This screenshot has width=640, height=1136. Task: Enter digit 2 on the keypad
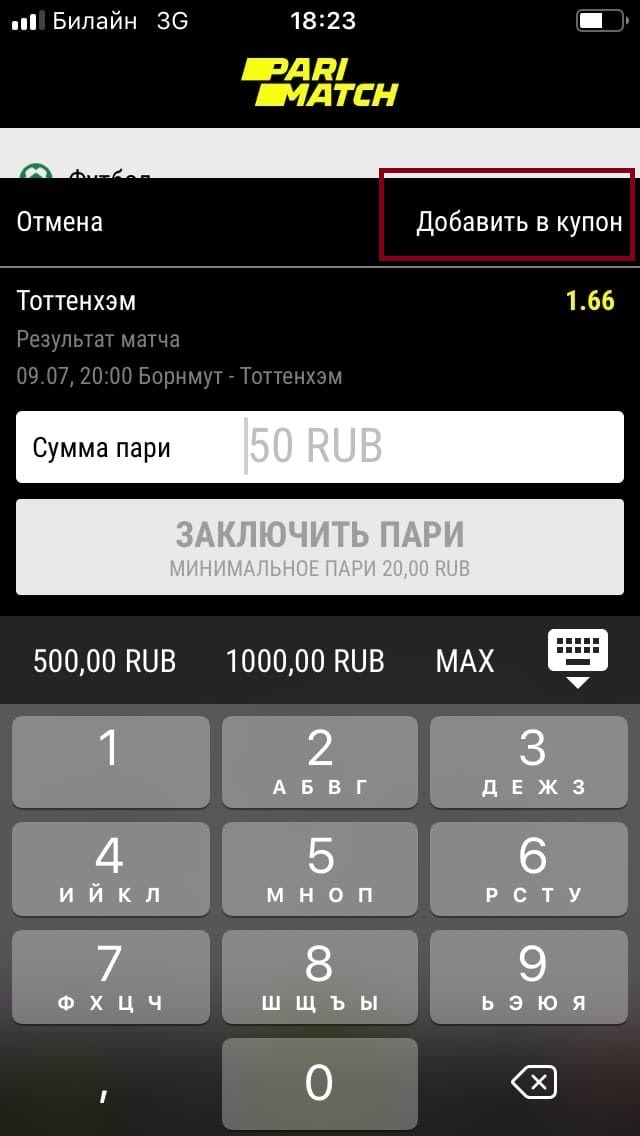pyautogui.click(x=320, y=761)
